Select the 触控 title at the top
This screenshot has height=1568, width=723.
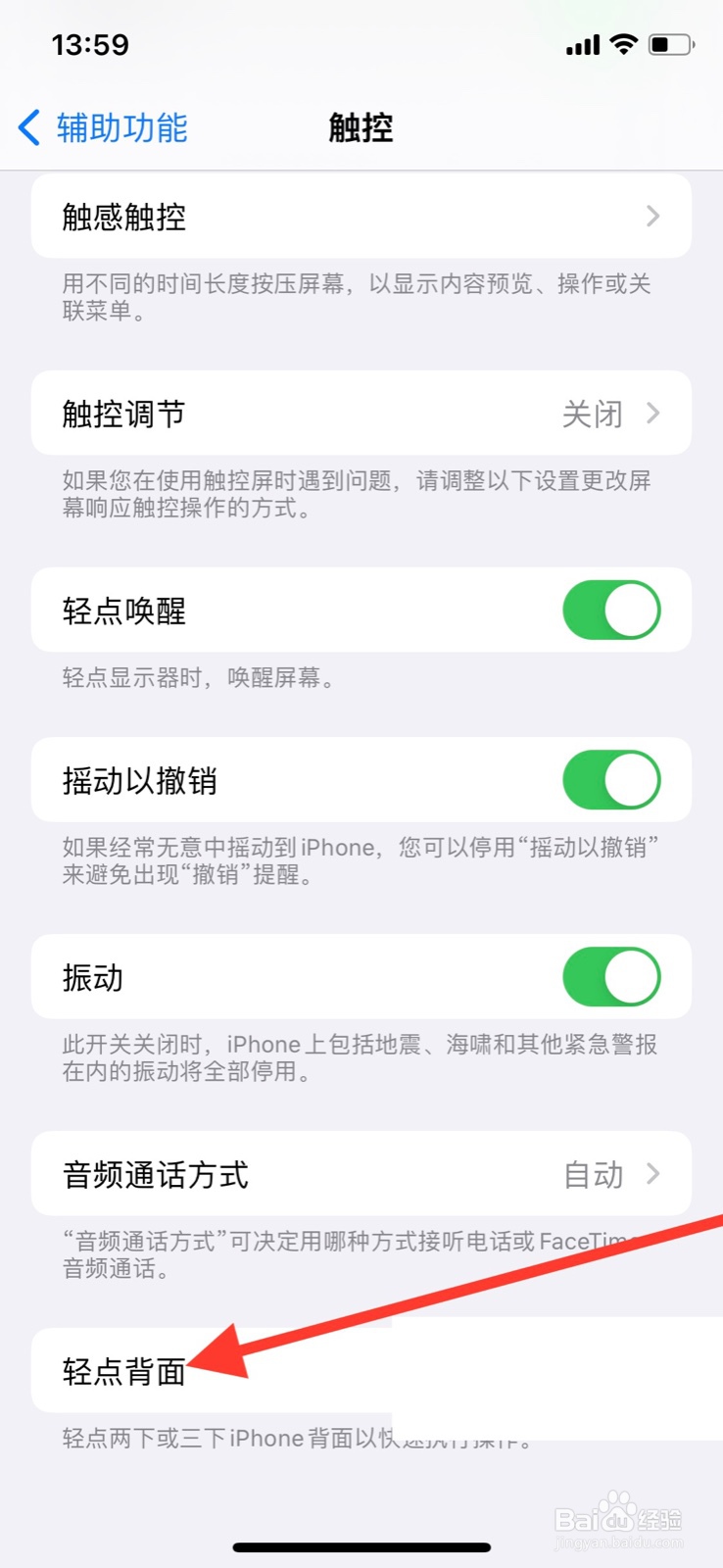[x=361, y=127]
